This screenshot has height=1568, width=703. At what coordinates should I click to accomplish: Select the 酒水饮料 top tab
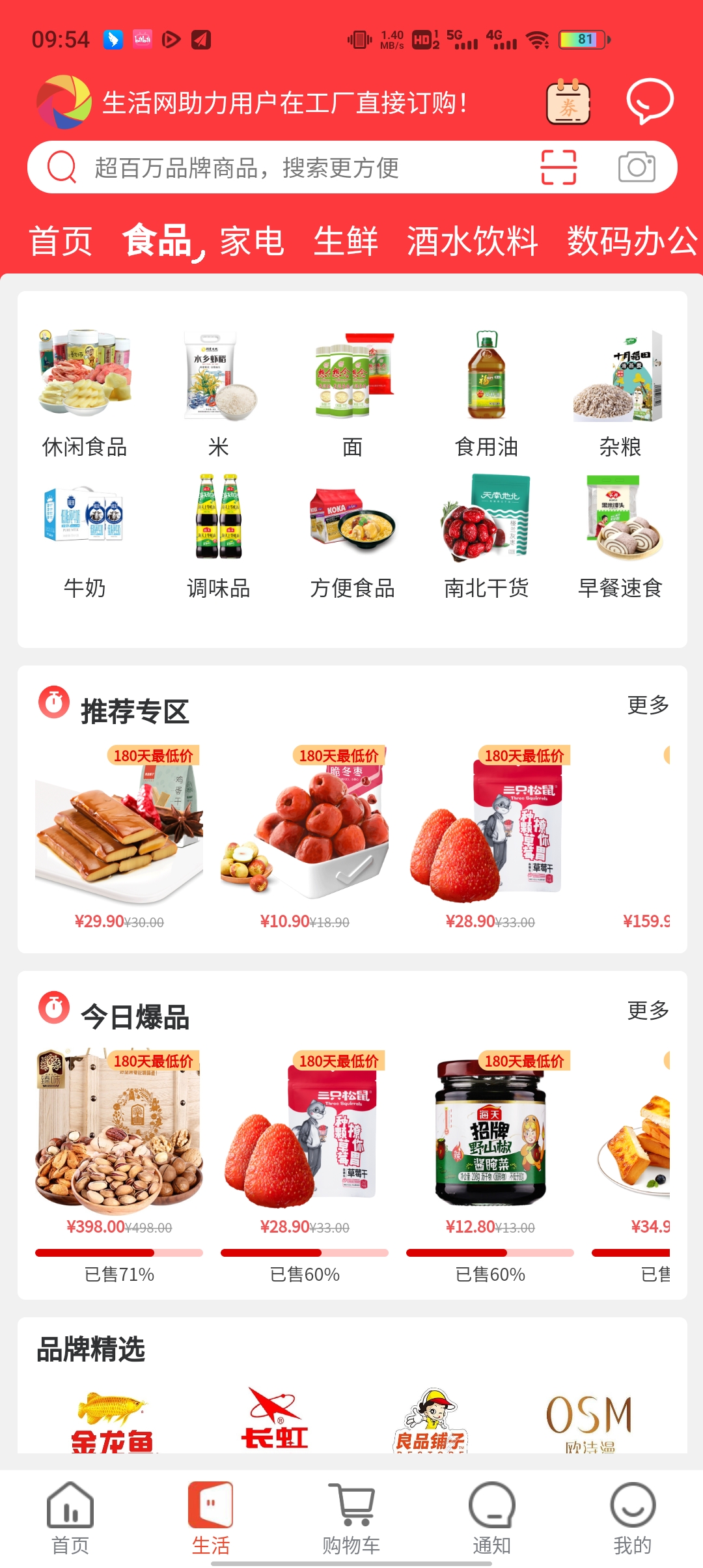pyautogui.click(x=473, y=242)
